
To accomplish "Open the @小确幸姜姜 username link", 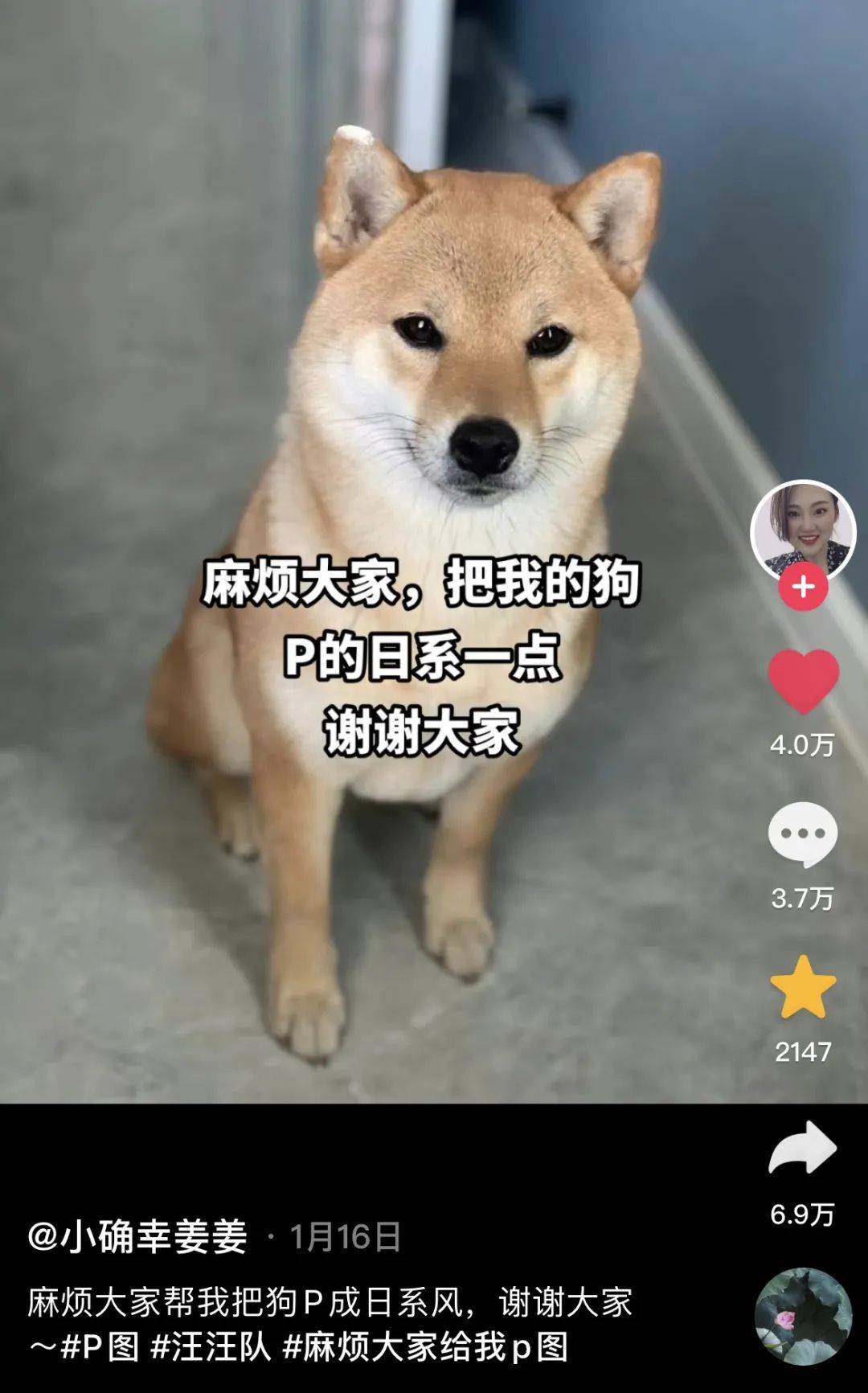I will pos(137,1236).
